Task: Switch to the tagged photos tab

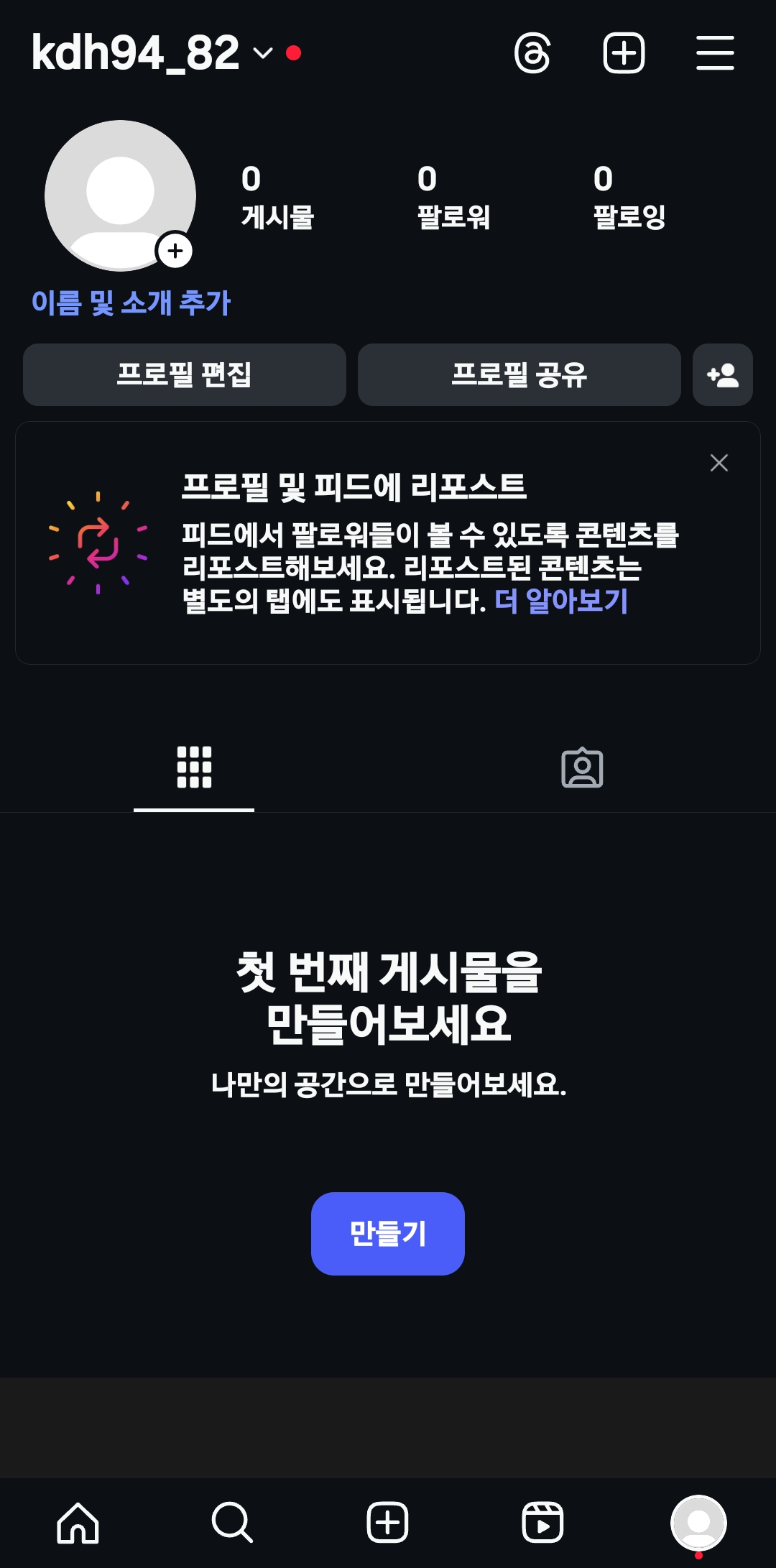Action: click(x=582, y=767)
